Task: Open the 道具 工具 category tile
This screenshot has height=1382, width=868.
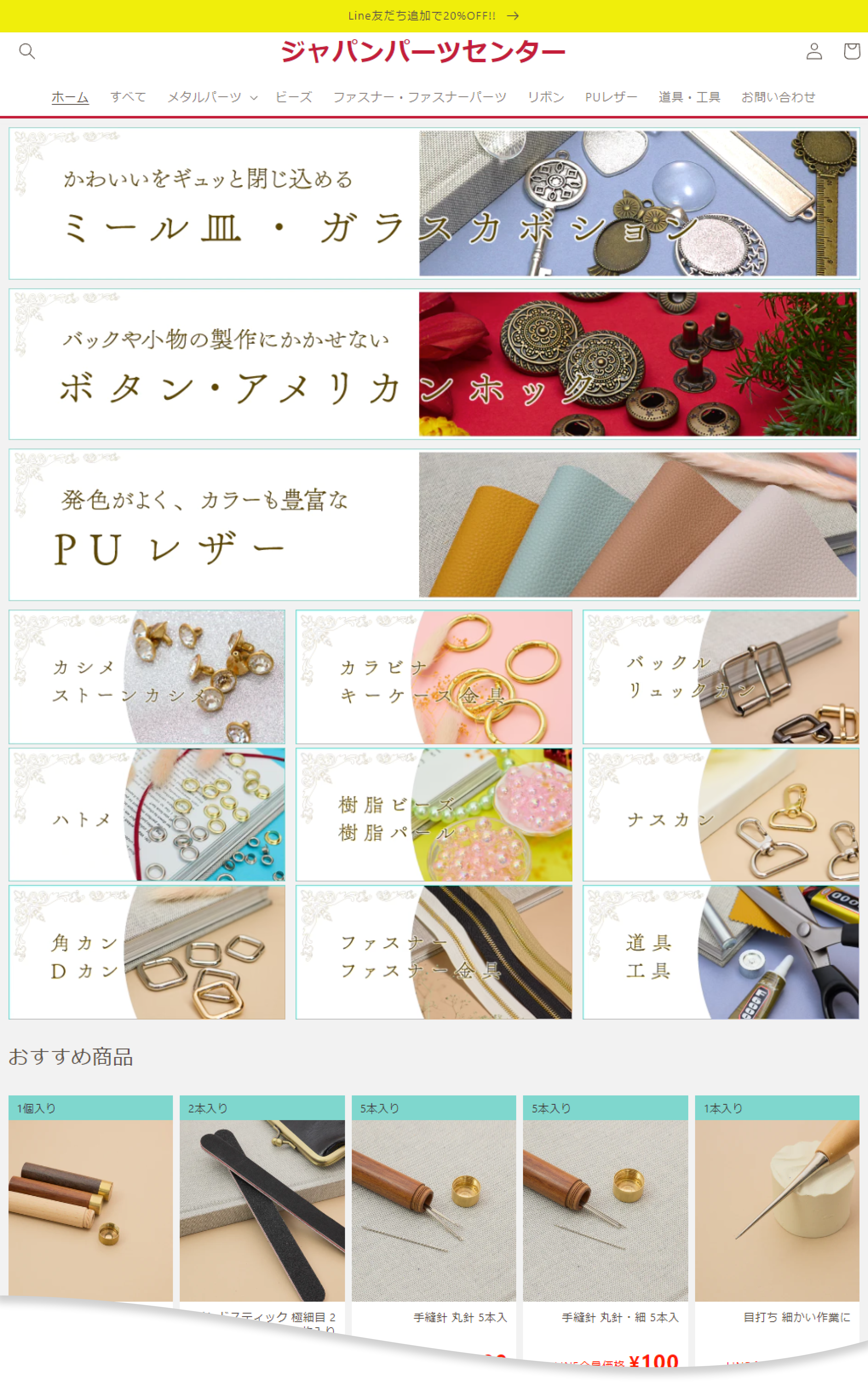Action: 721,952
